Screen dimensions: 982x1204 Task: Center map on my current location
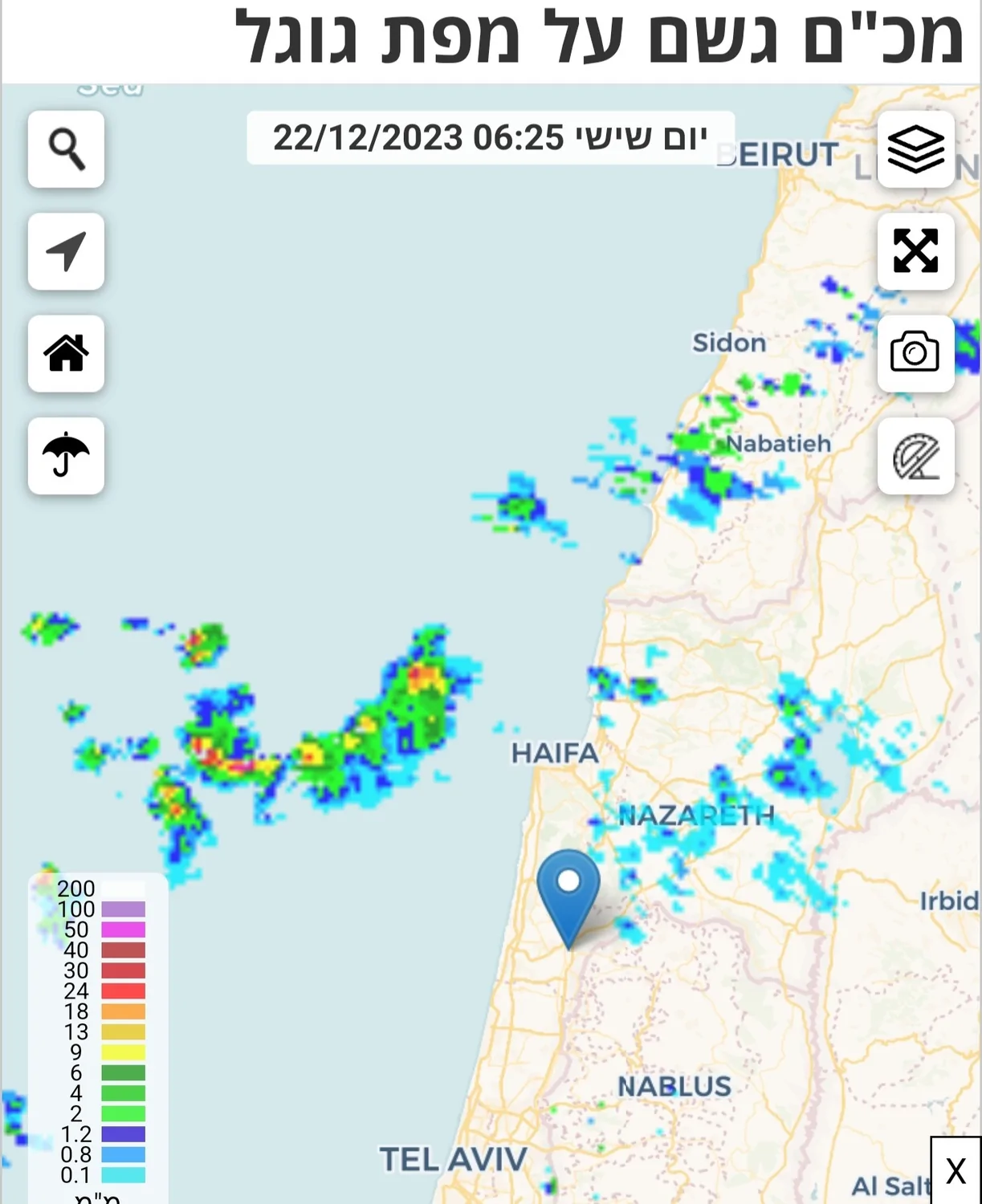click(66, 251)
